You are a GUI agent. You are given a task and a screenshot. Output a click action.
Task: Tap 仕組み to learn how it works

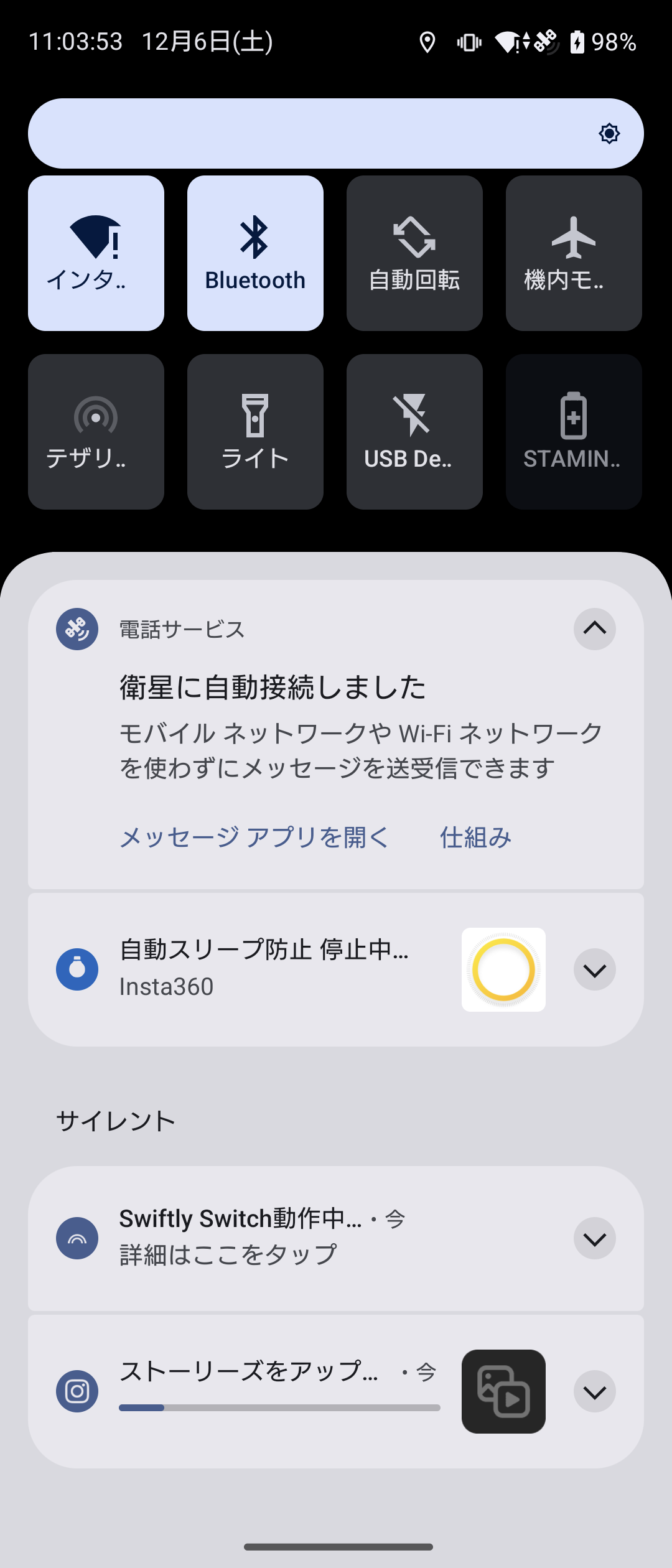pyautogui.click(x=475, y=838)
